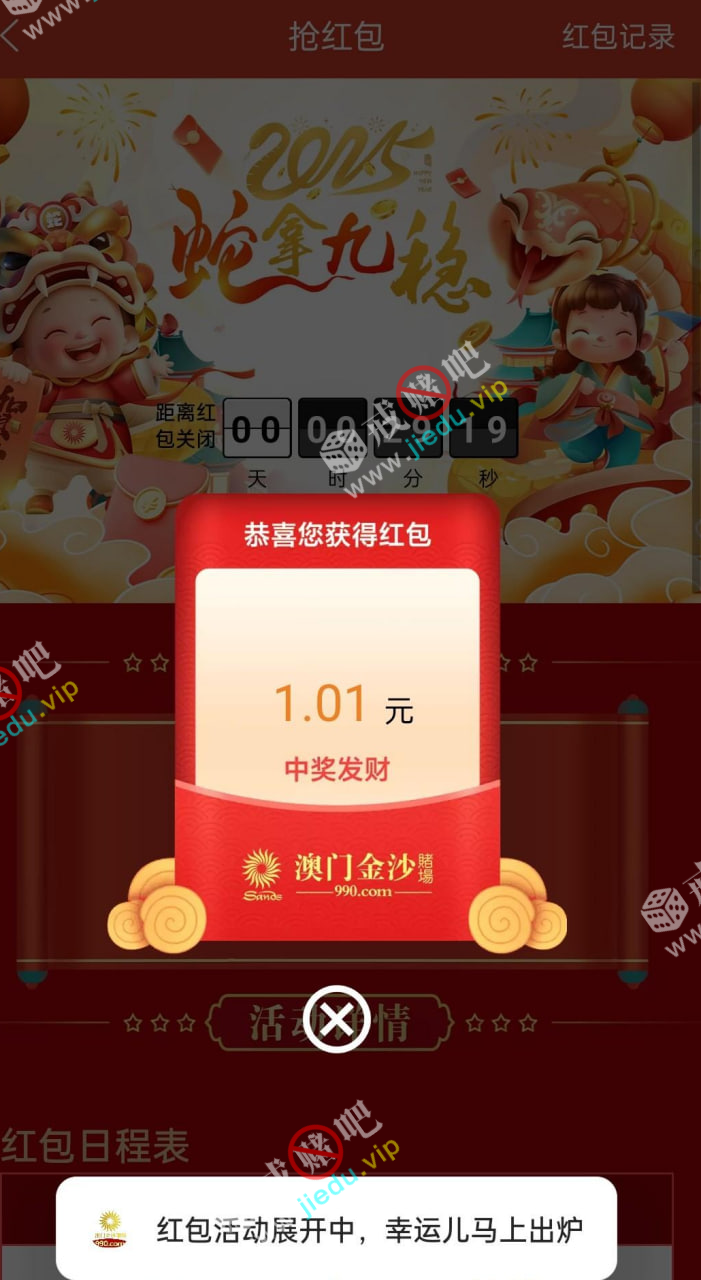Image resolution: width=701 pixels, height=1280 pixels.
Task: Go back with the top-left arrow
Action: [12, 37]
